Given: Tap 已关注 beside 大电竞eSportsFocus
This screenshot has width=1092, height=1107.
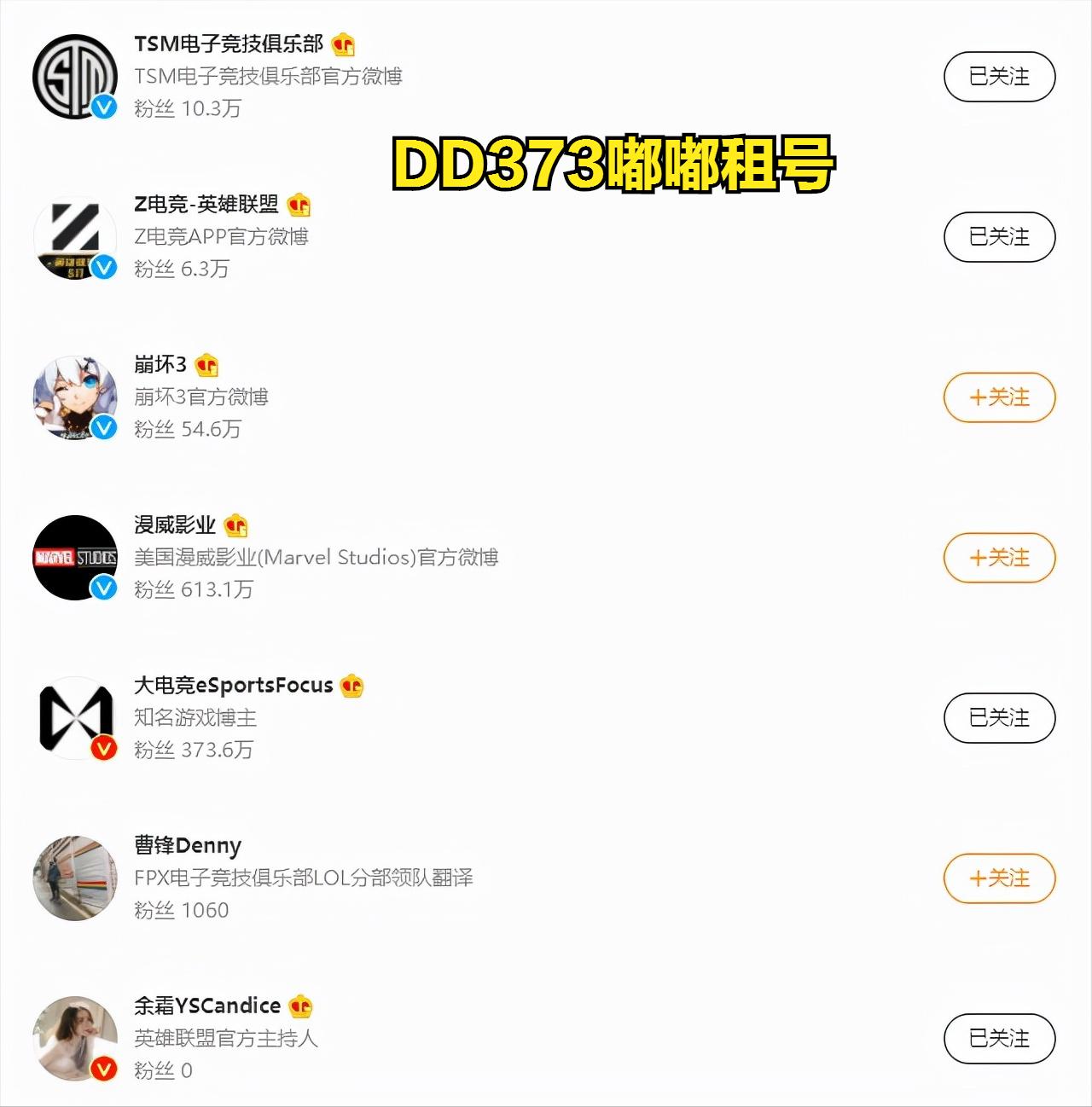Looking at the screenshot, I should click(999, 718).
